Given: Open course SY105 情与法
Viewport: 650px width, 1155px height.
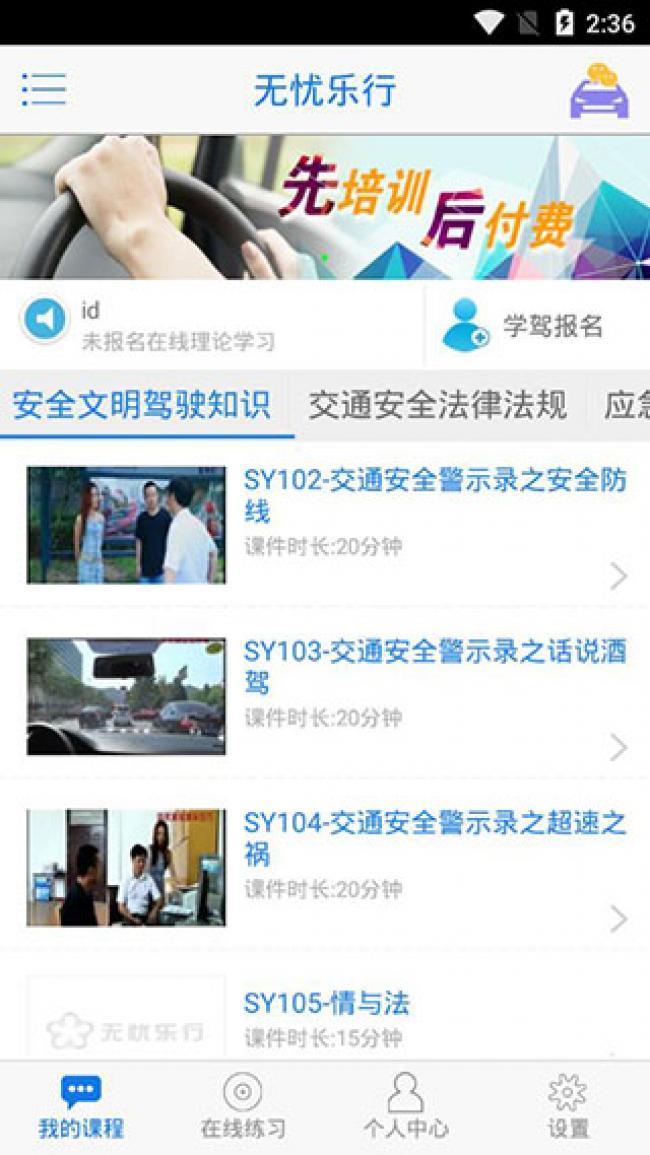Looking at the screenshot, I should tap(325, 1015).
